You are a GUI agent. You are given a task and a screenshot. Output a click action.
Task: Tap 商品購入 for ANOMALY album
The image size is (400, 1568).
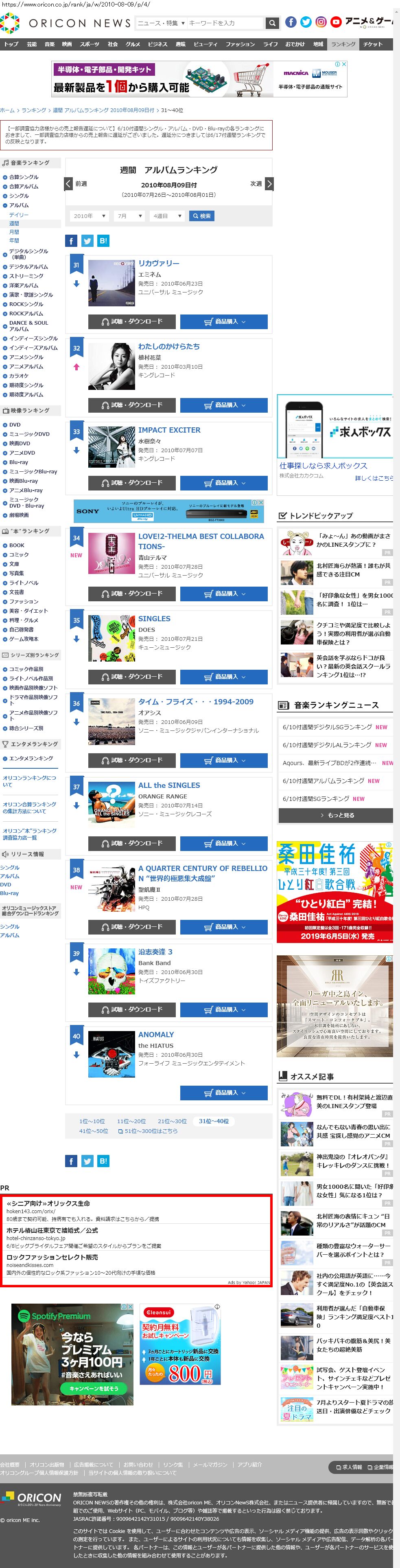(x=224, y=1093)
